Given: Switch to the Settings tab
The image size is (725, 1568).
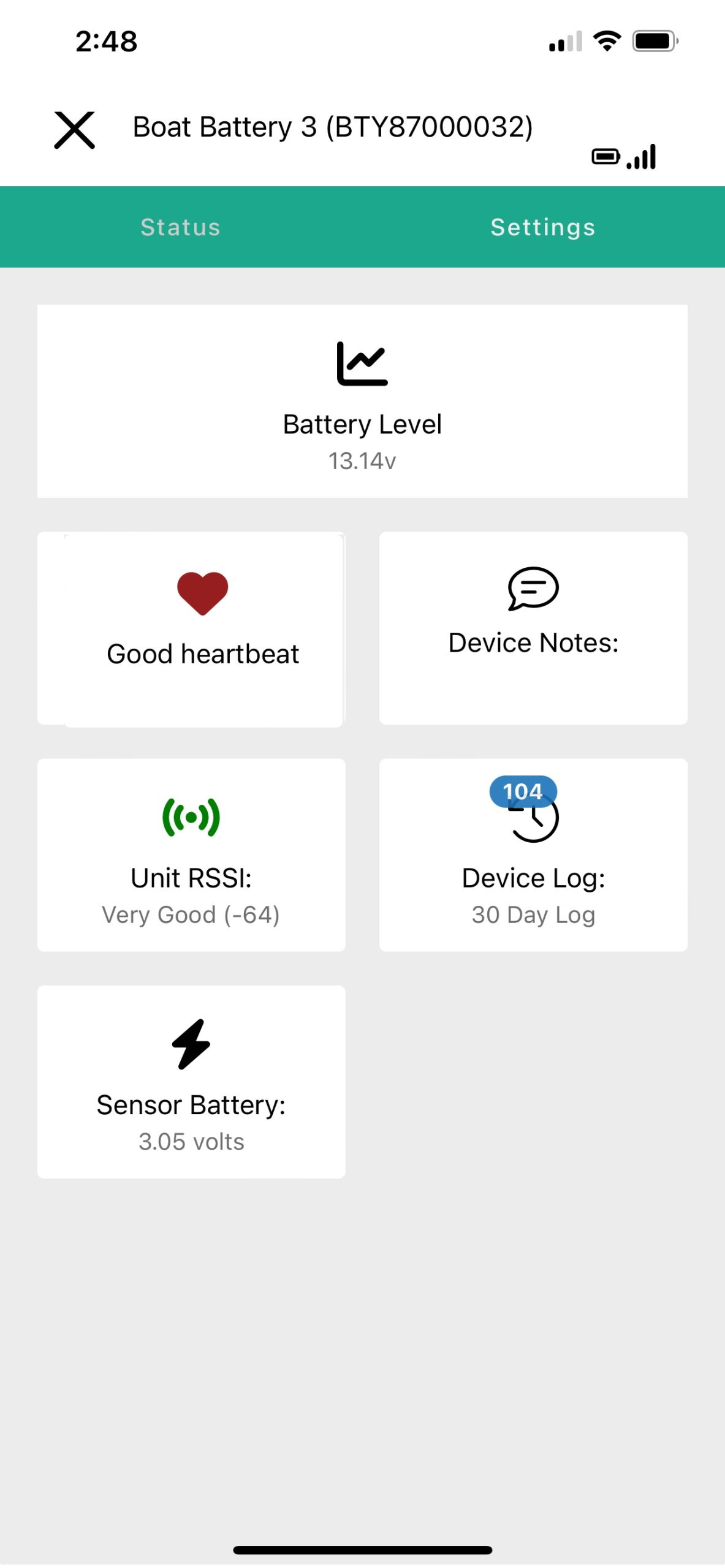Looking at the screenshot, I should coord(543,227).
